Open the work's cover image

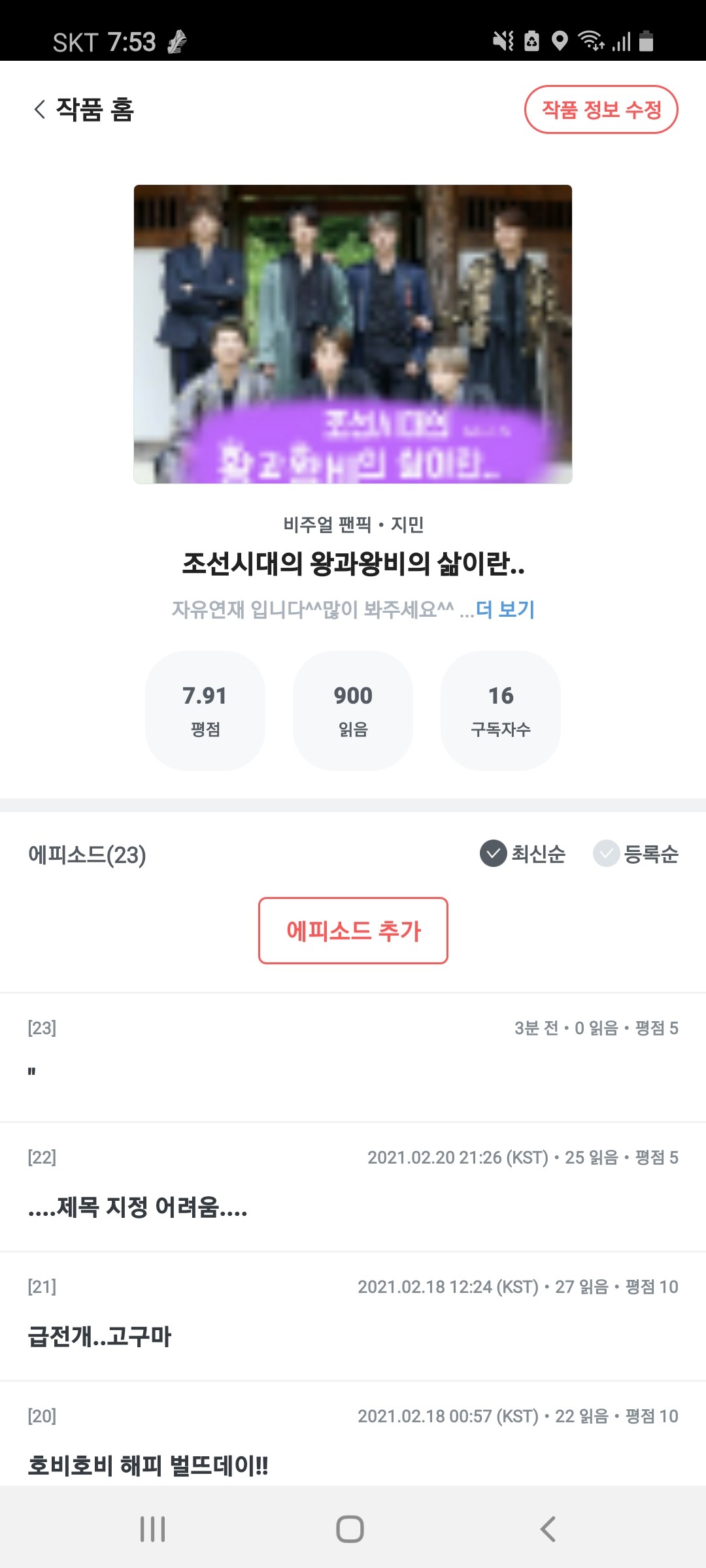[x=353, y=334]
